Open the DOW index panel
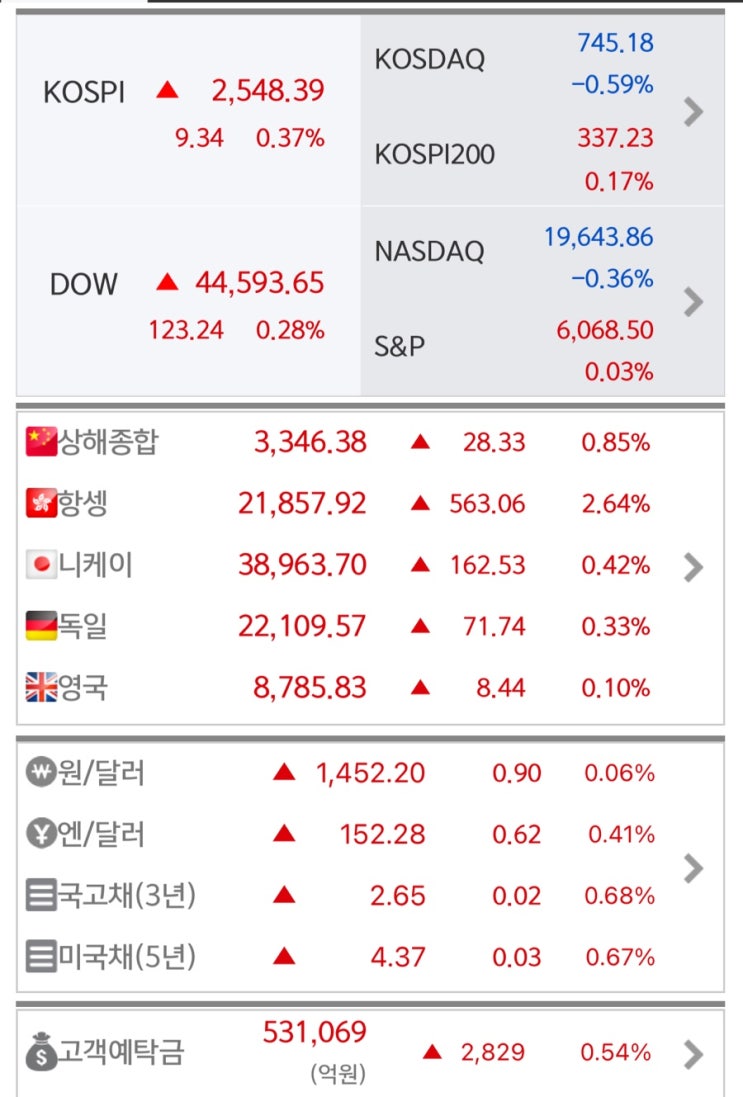Screen dimensions: 743x1097 pos(188,300)
